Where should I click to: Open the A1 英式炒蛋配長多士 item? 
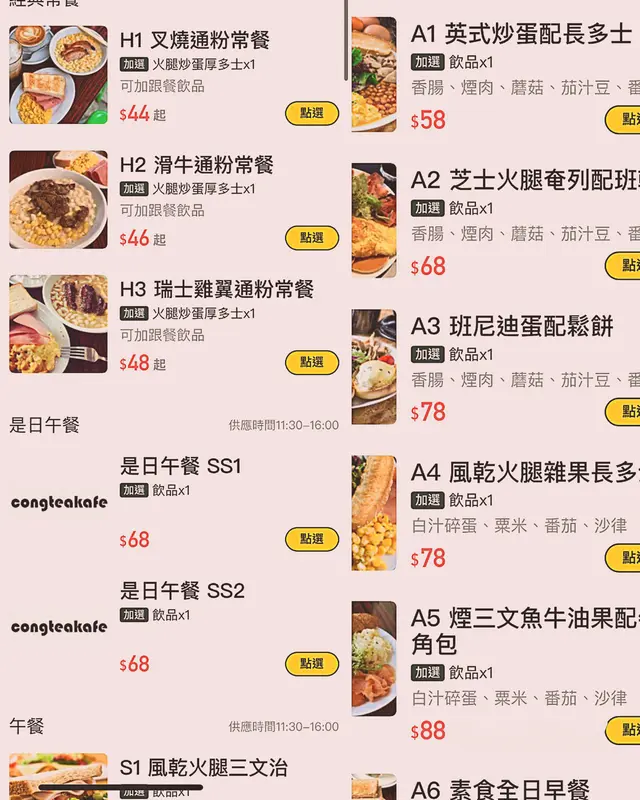click(520, 35)
